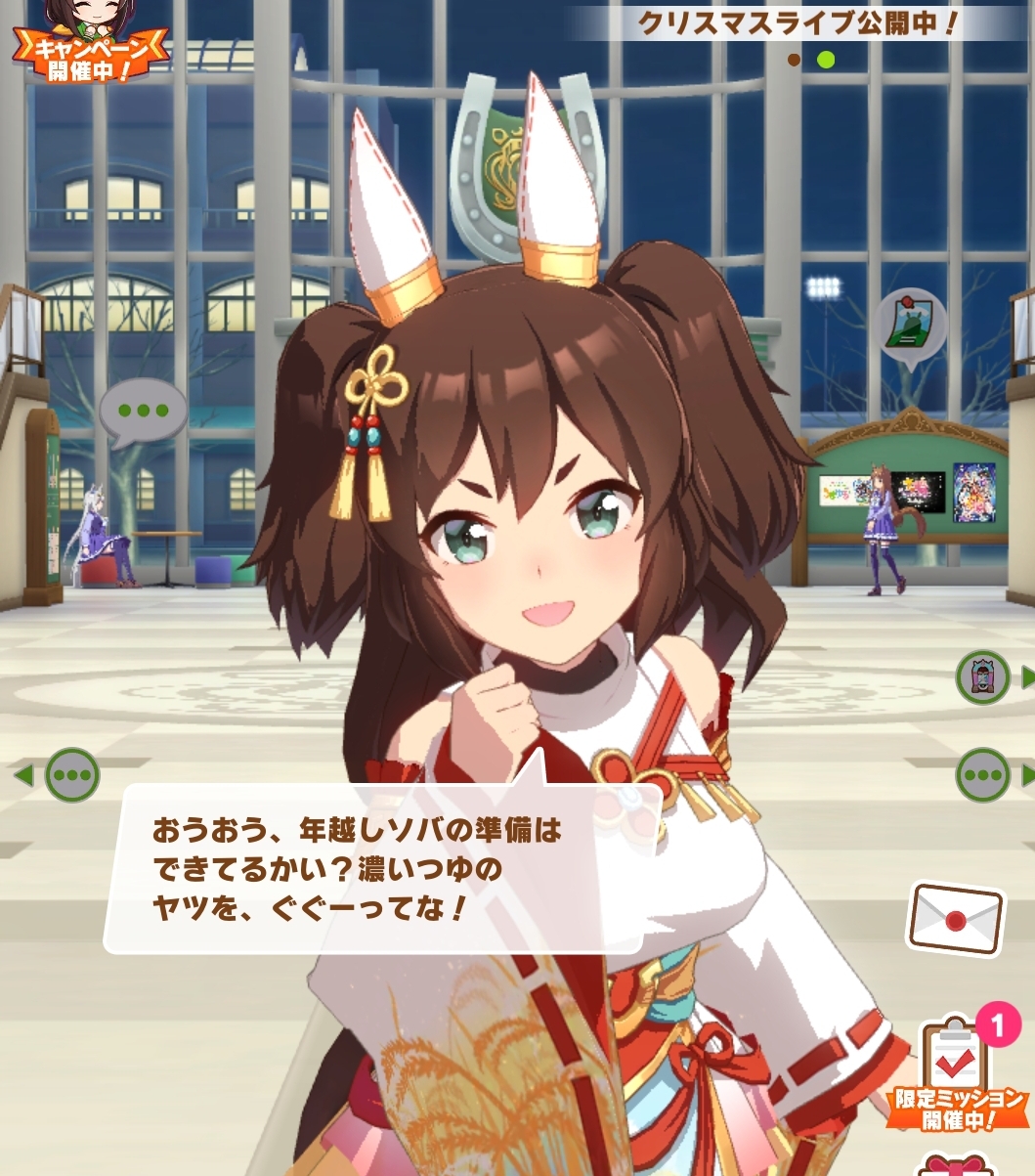Tap the gray speech bubble above the seated character
This screenshot has height=1176, width=1035.
tap(143, 412)
